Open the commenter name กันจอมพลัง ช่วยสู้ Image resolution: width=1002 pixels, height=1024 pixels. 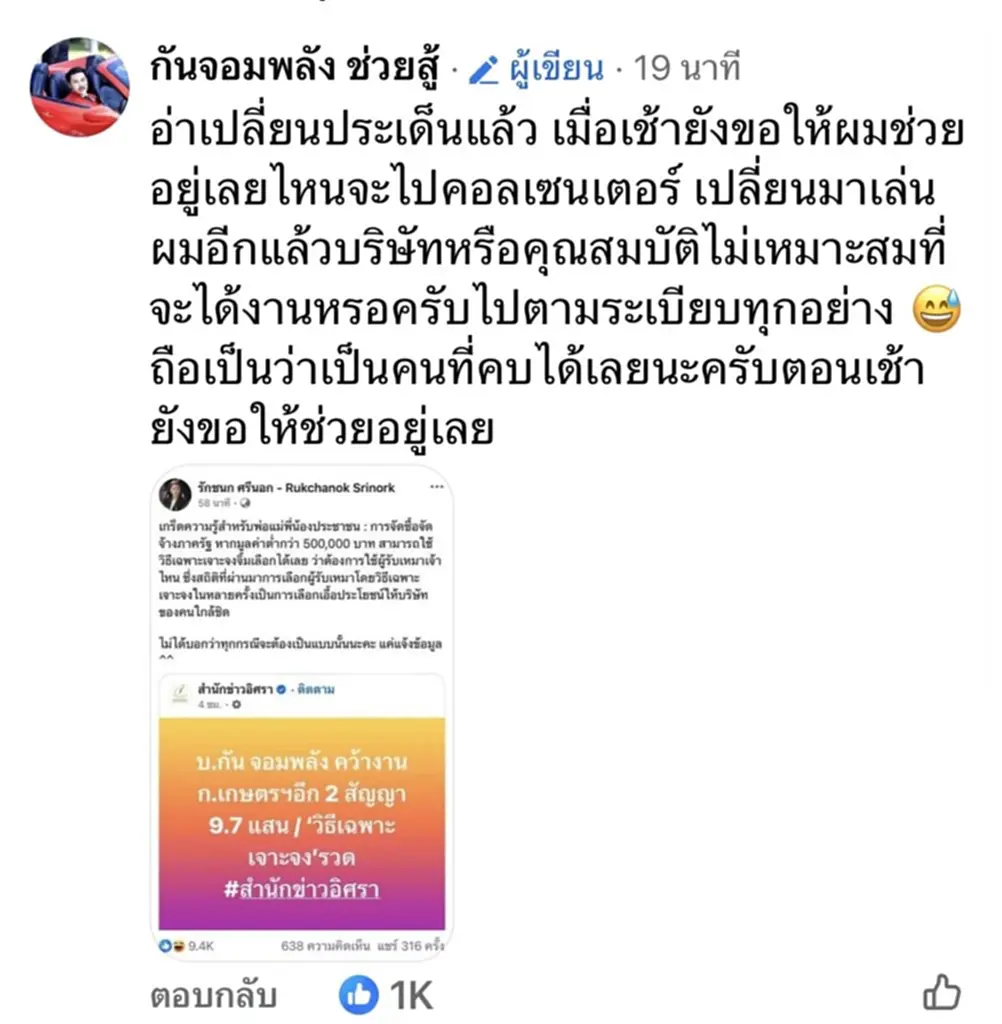(x=297, y=68)
